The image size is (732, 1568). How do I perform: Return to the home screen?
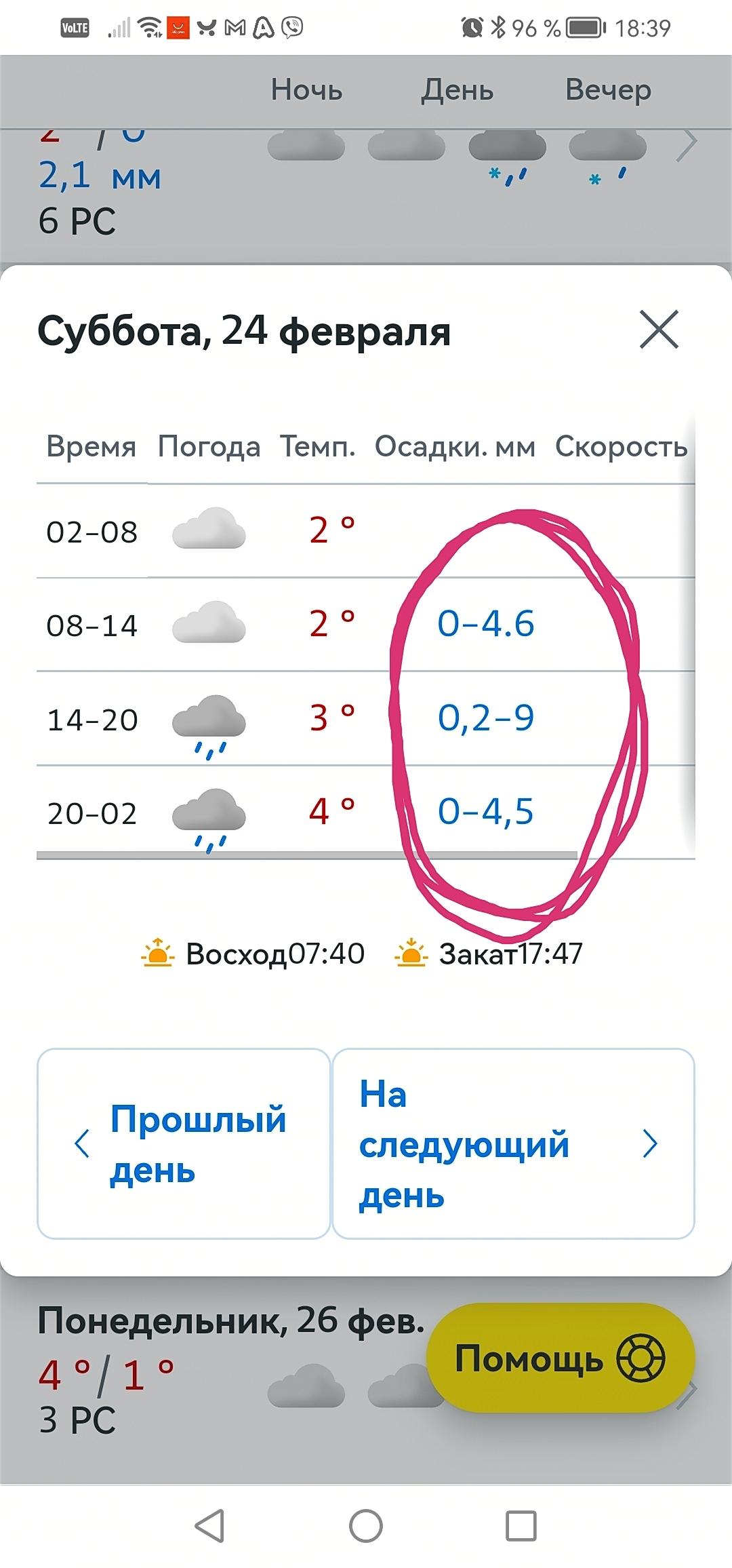click(x=366, y=1527)
